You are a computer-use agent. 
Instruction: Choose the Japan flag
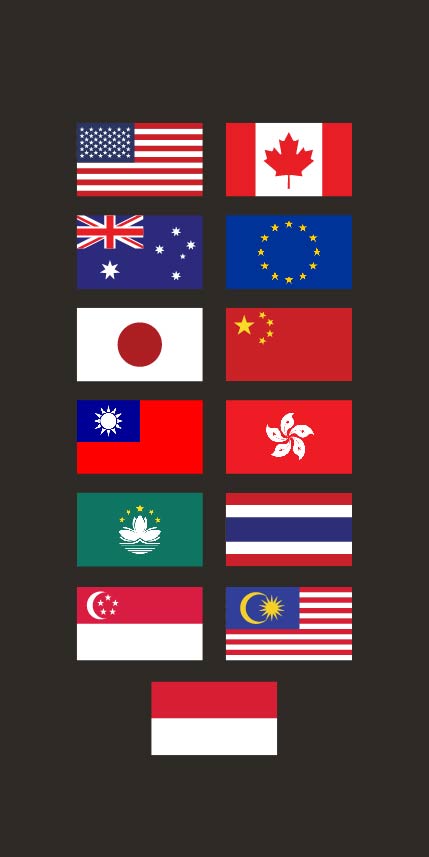139,344
